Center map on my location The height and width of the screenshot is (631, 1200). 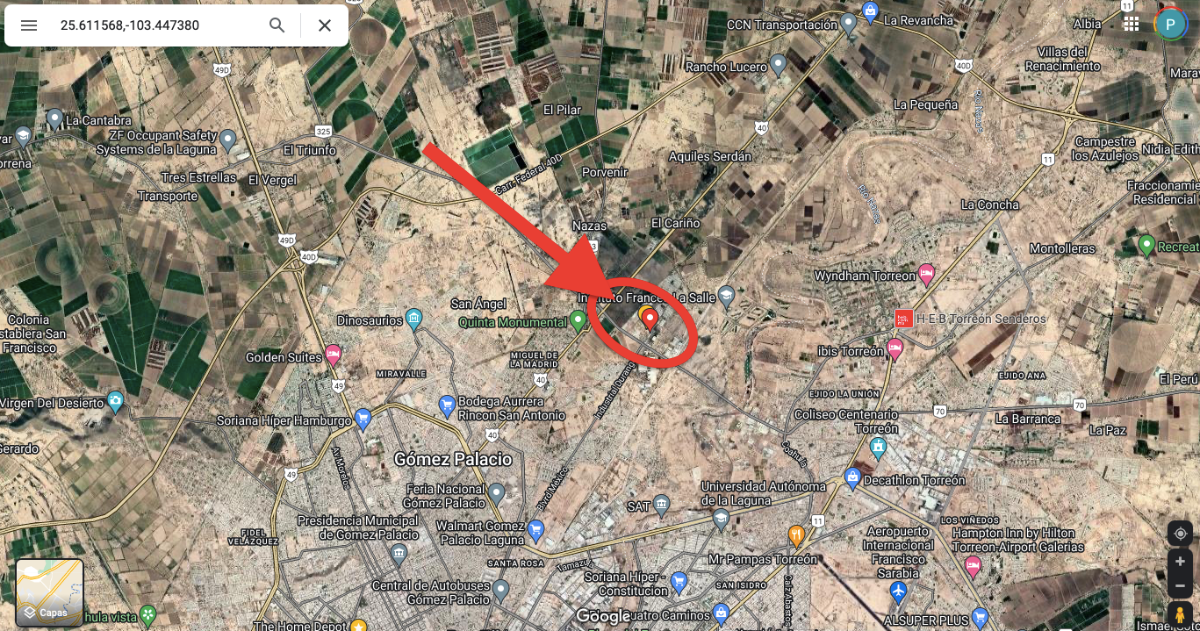pos(1179,532)
